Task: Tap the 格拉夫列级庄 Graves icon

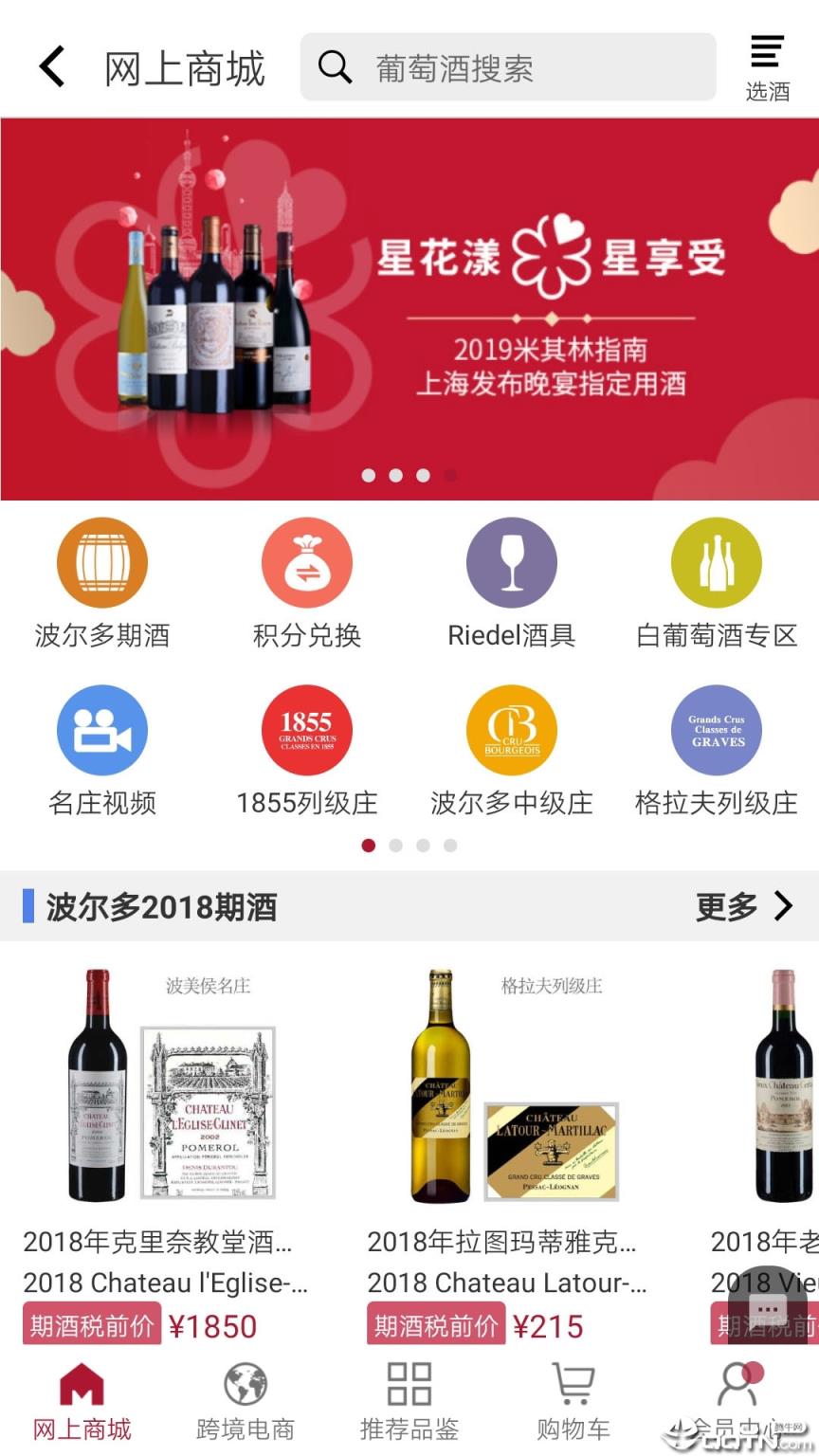Action: pyautogui.click(x=716, y=730)
